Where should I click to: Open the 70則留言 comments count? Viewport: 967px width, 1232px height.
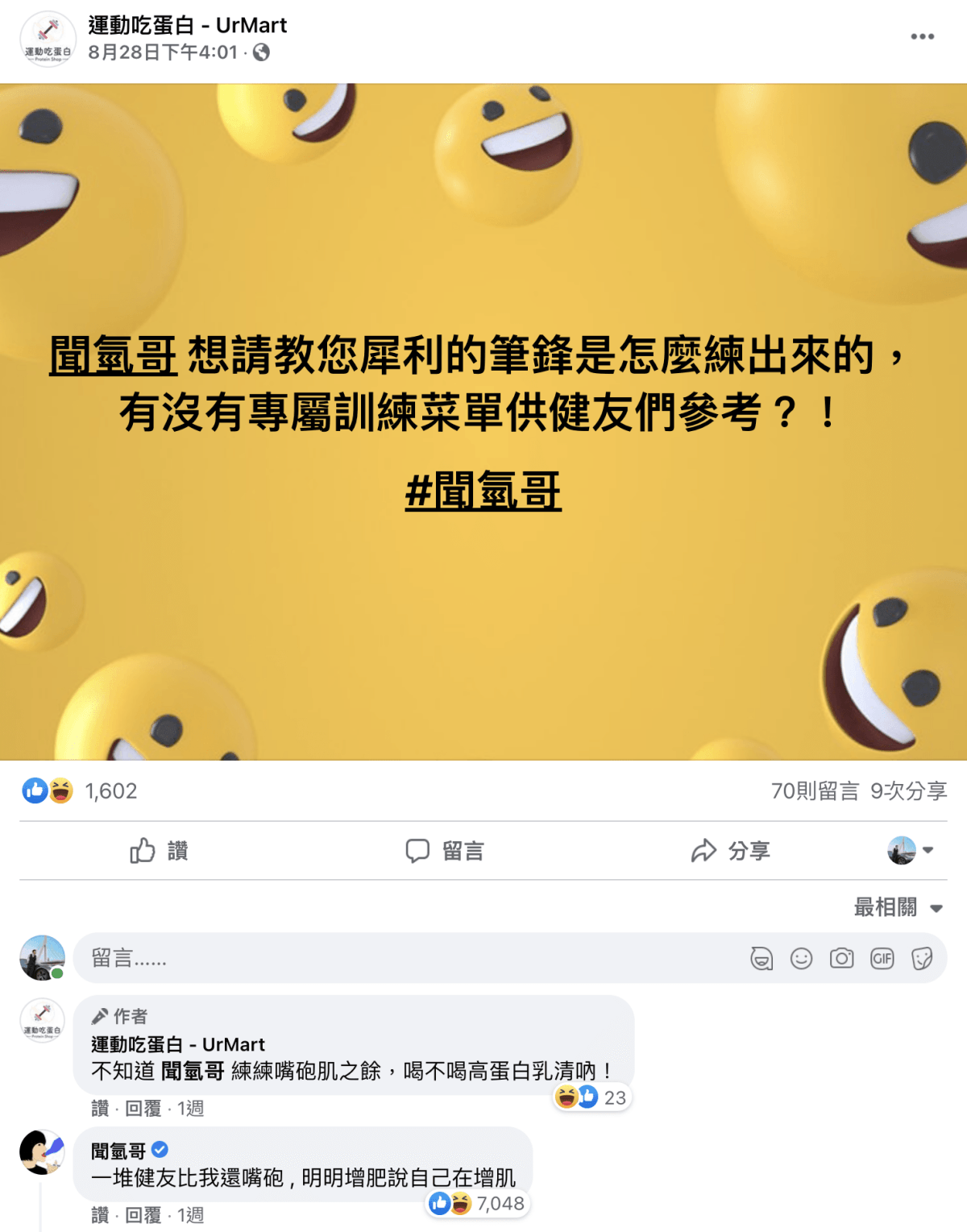815,791
